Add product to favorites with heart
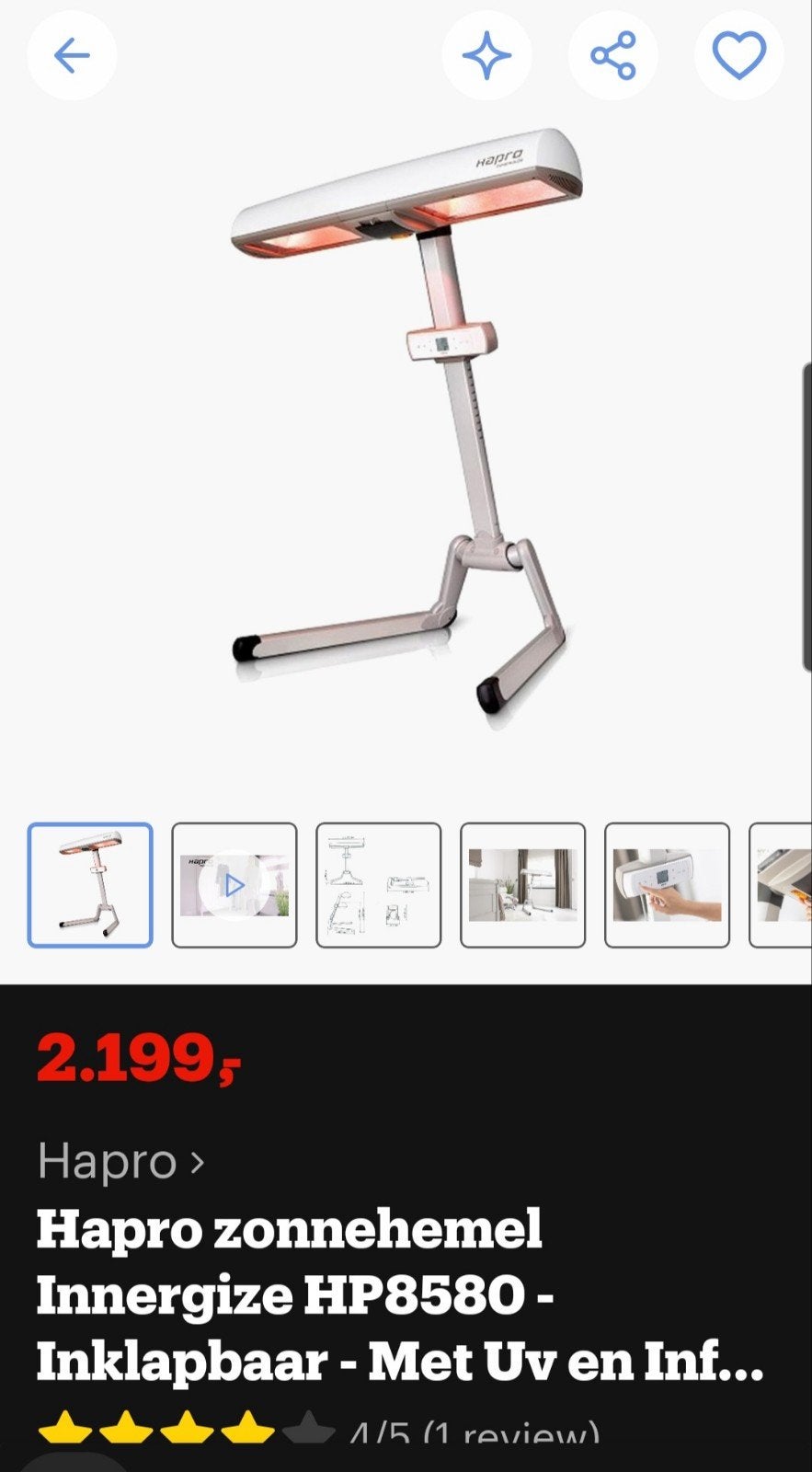The image size is (812, 1472). click(x=739, y=56)
